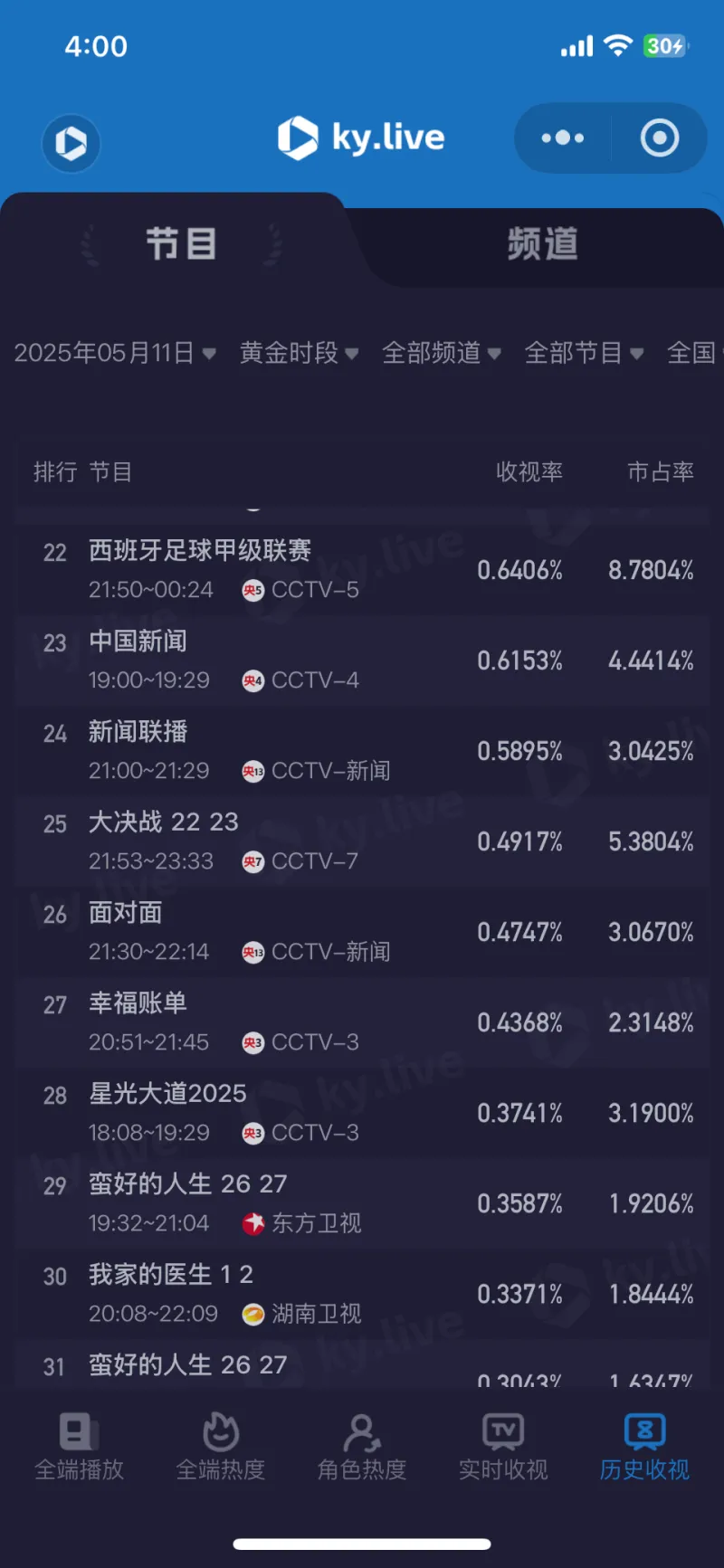This screenshot has width=724, height=1568.
Task: Tap the ky.live logo icon at top left
Action: coord(71,143)
